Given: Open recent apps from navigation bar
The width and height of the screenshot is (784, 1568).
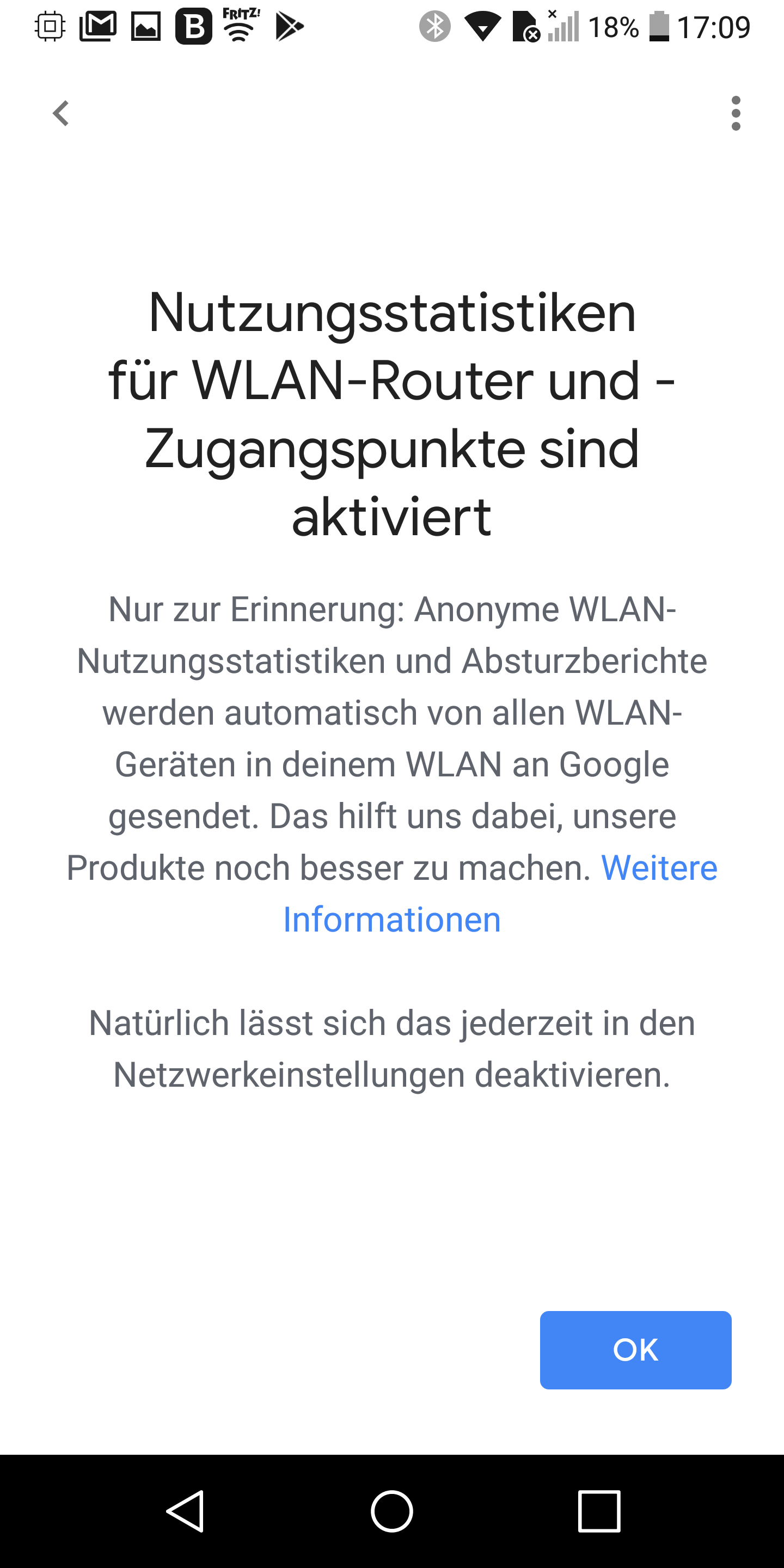Looking at the screenshot, I should (599, 1511).
